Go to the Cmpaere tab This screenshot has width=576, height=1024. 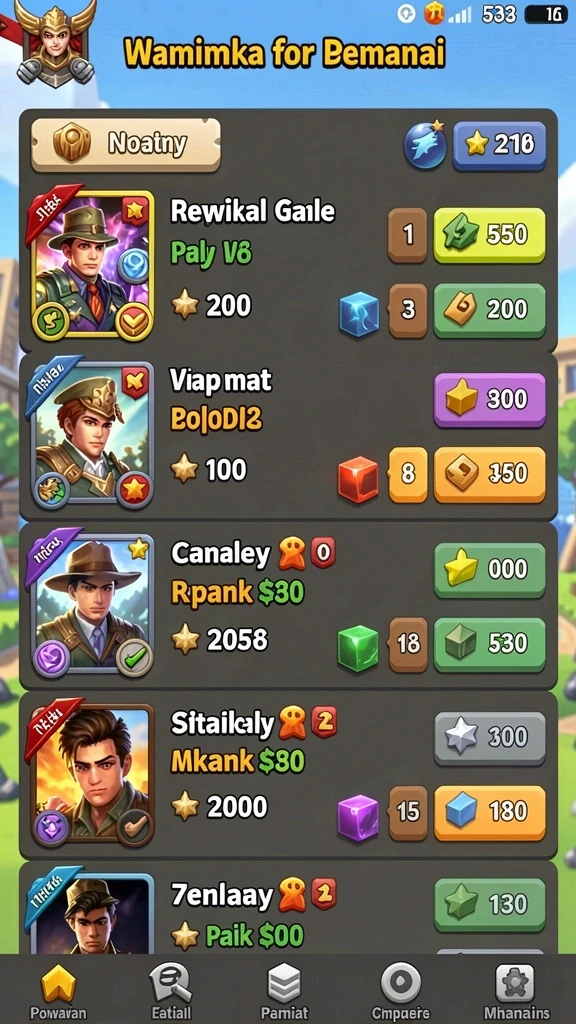pos(400,989)
